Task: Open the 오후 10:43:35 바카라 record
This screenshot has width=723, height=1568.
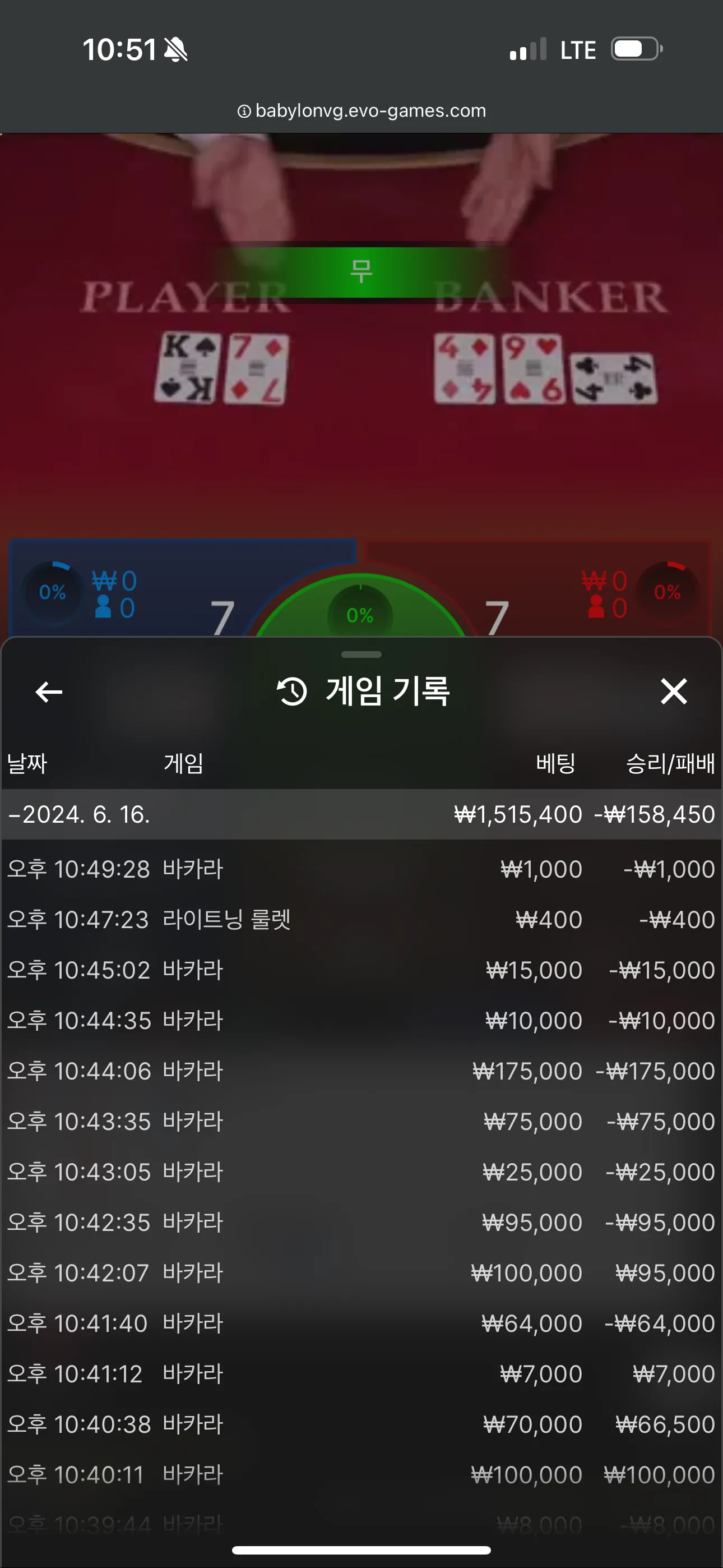Action: [361, 1122]
